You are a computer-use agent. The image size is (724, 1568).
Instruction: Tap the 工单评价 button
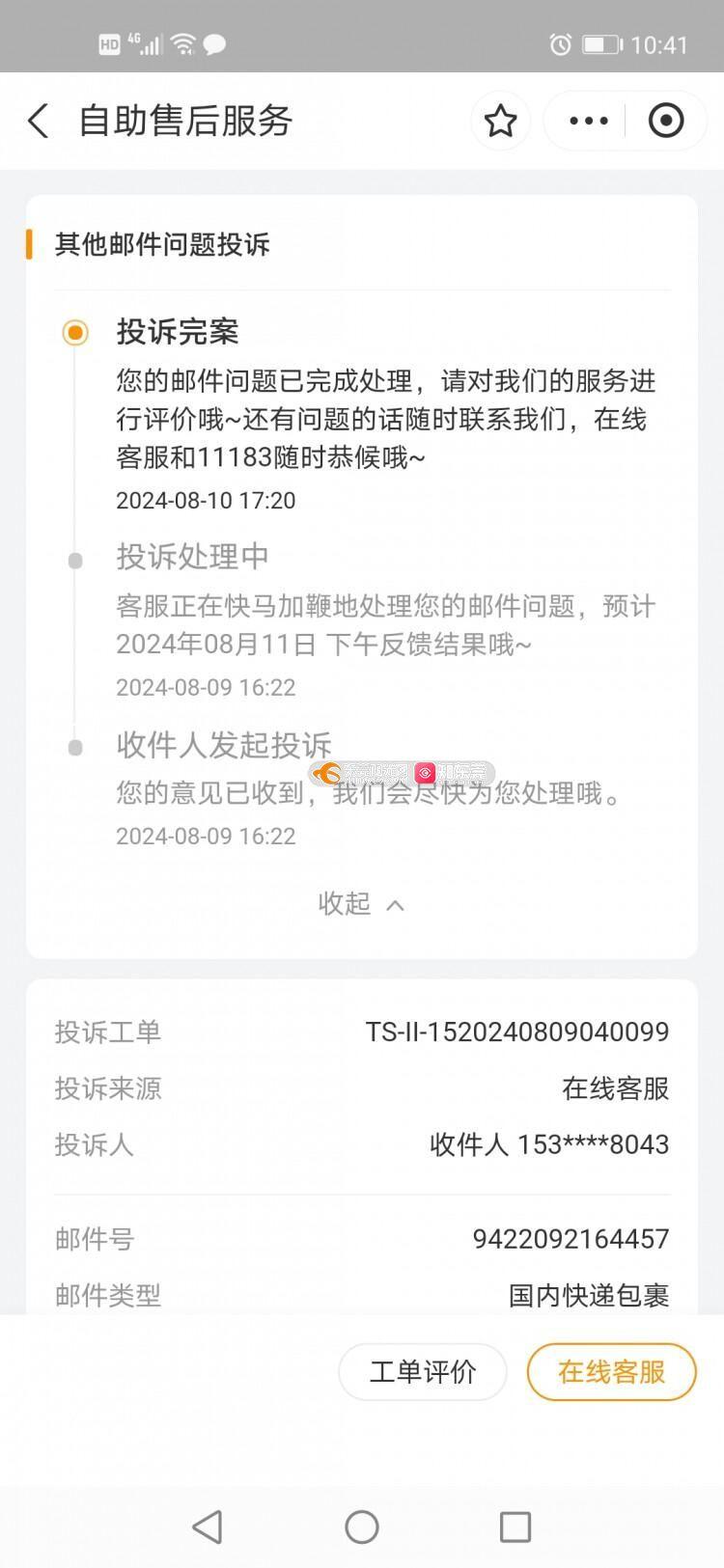pos(423,1371)
